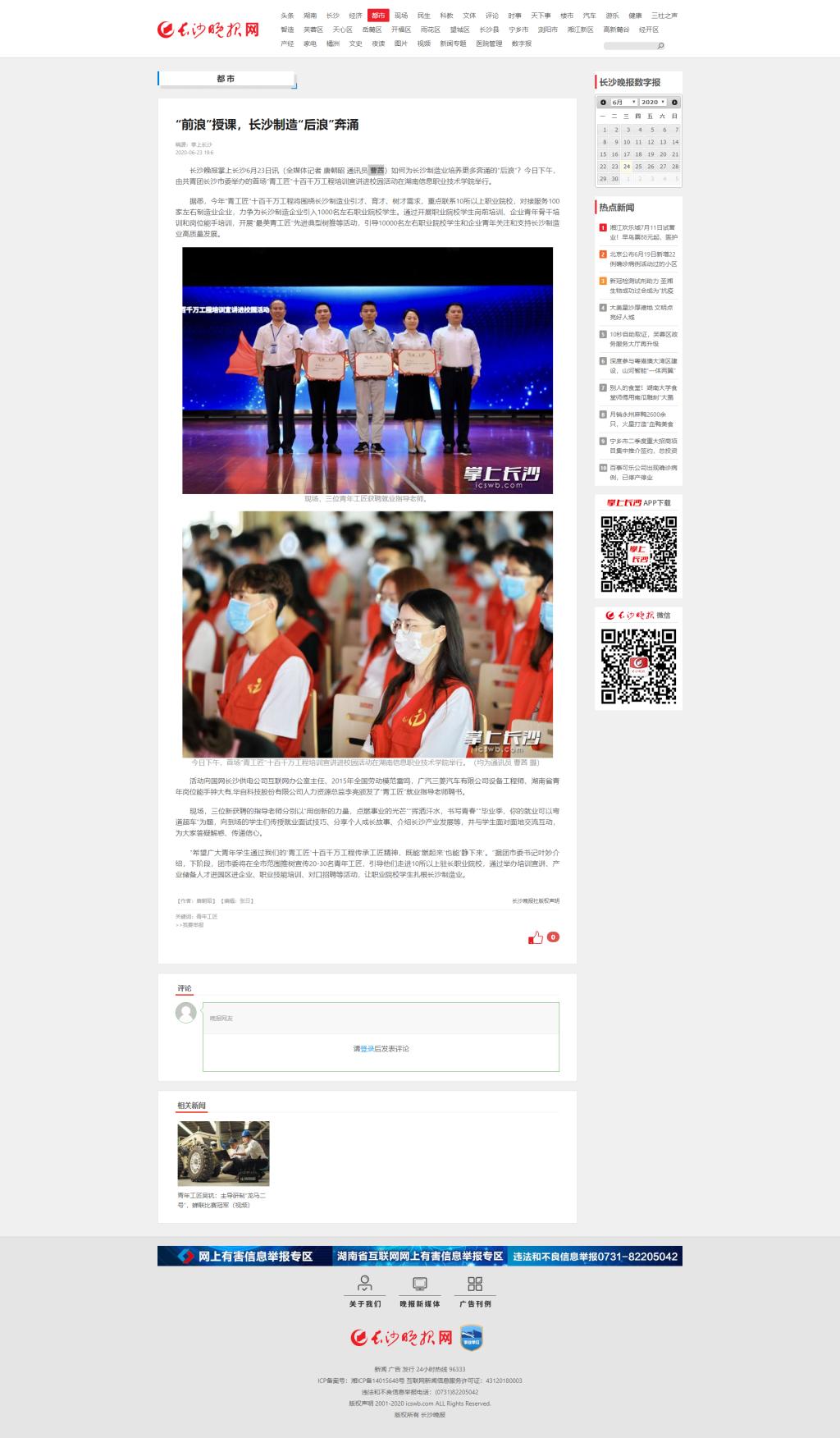The width and height of the screenshot is (840, 1438).
Task: Open the 数字报 link in the navigation
Action: 522,44
